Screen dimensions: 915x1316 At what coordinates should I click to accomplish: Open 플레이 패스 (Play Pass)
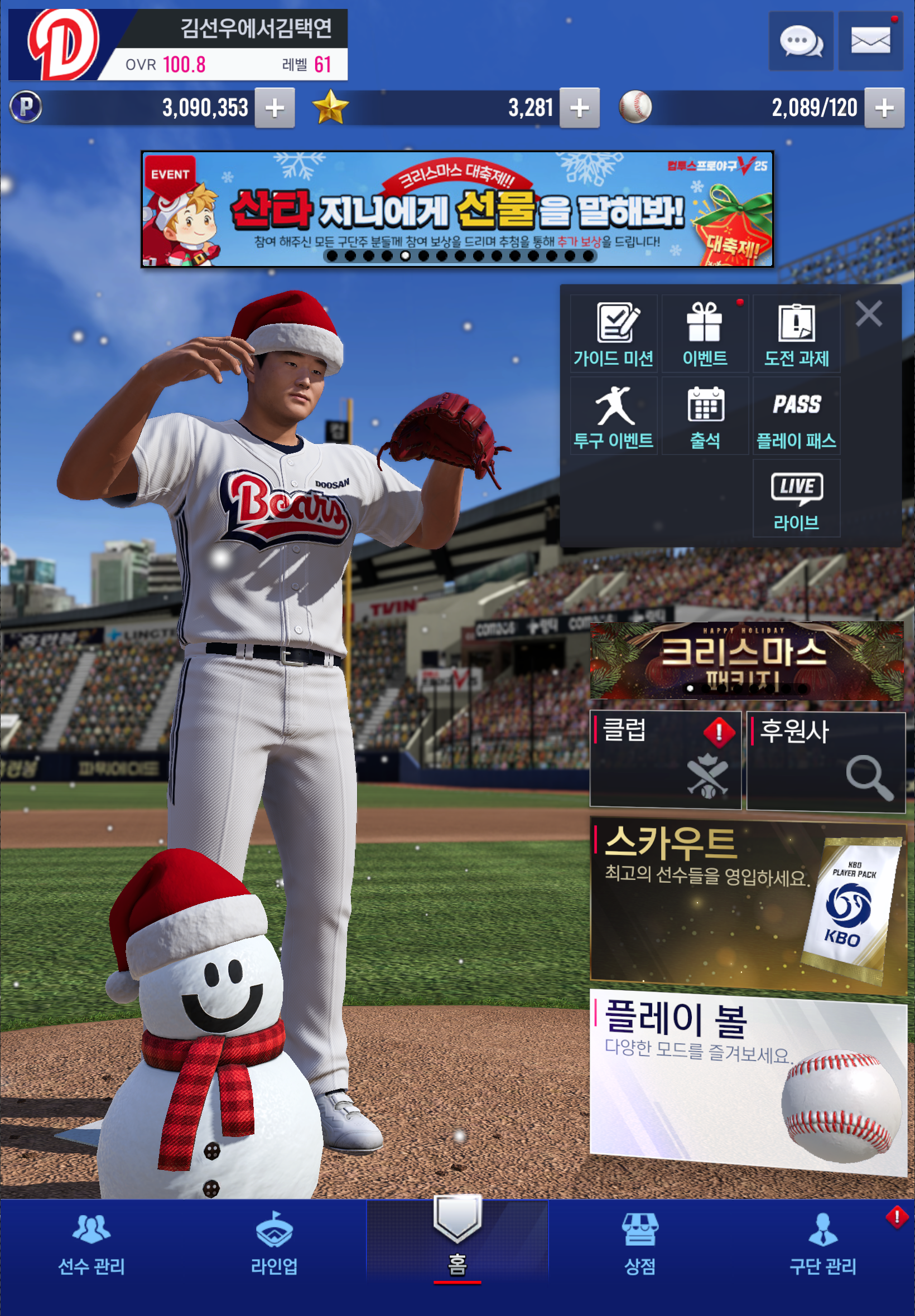pyautogui.click(x=796, y=417)
